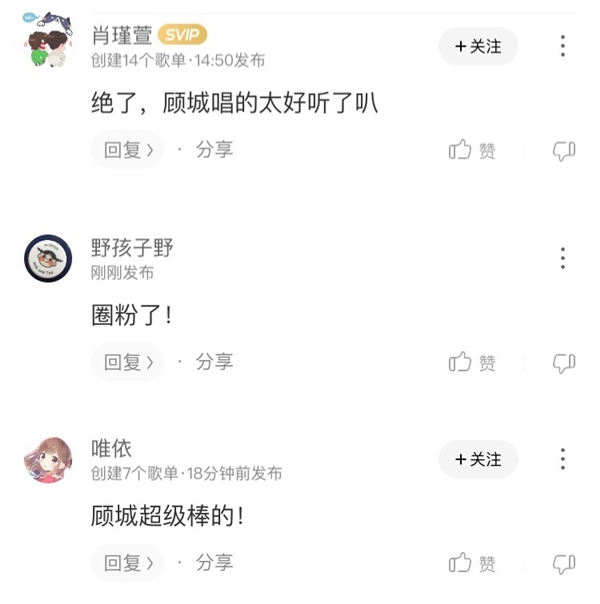Like 唯依's comment

pyautogui.click(x=472, y=563)
